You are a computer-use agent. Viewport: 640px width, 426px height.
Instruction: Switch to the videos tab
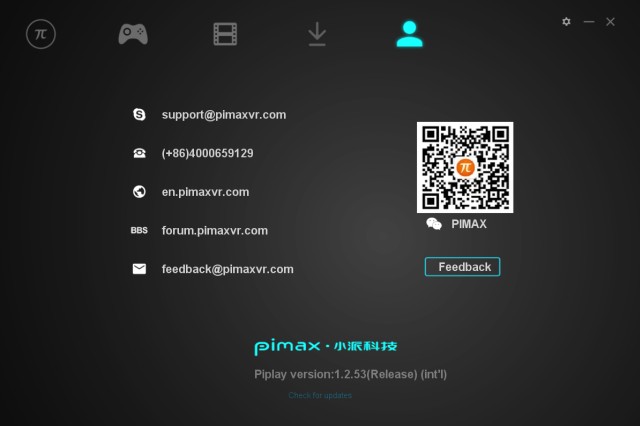pos(225,34)
